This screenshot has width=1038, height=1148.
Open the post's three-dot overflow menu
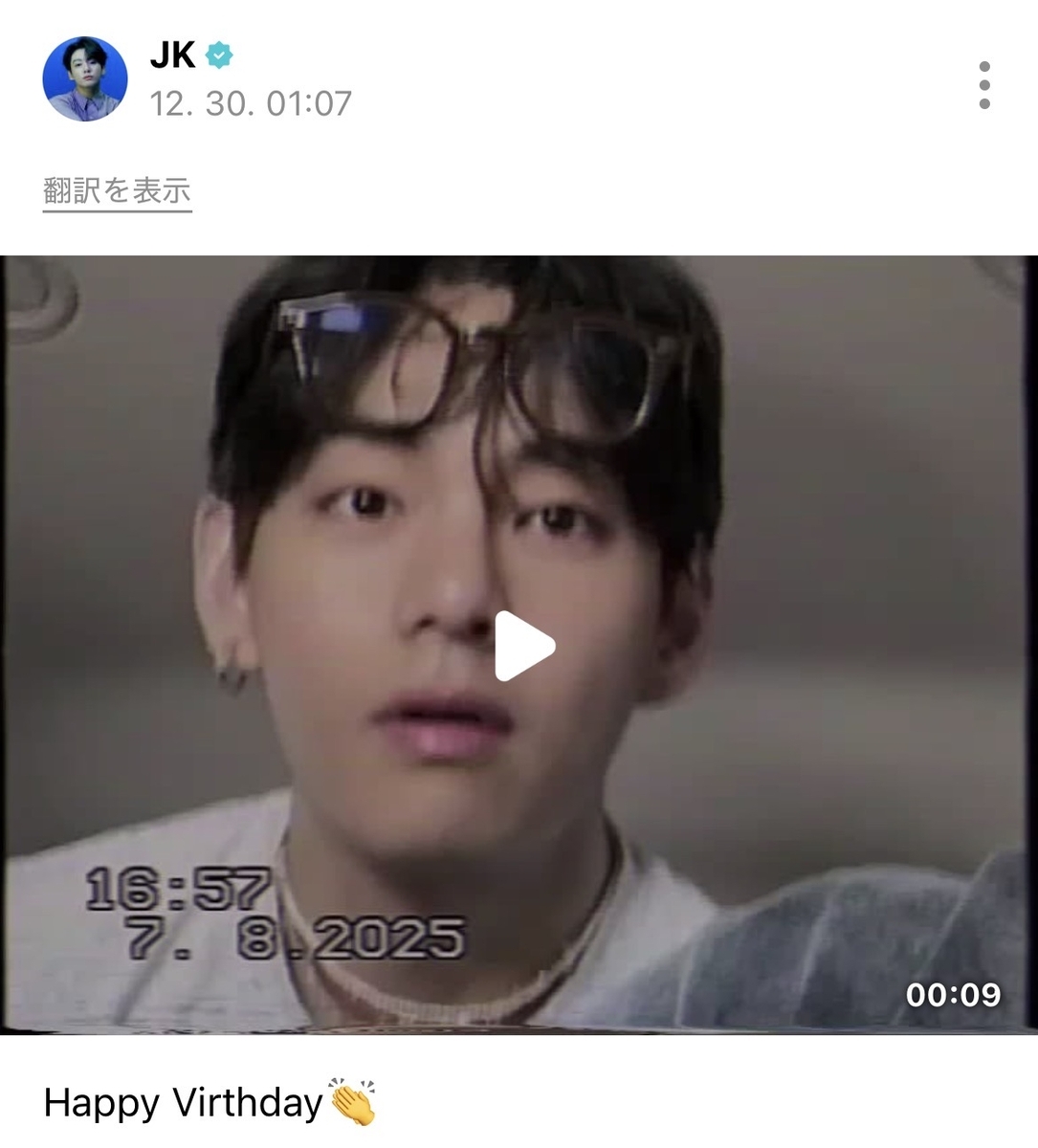click(984, 85)
